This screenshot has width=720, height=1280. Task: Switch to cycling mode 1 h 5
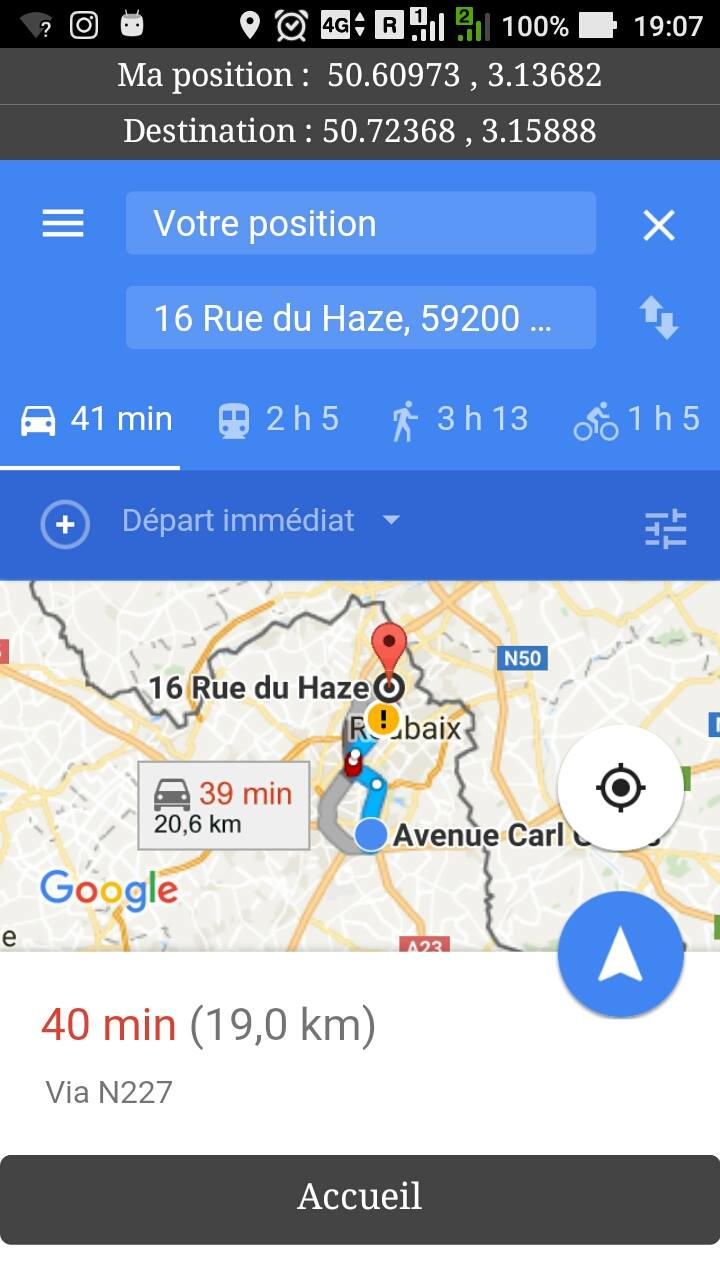[637, 419]
